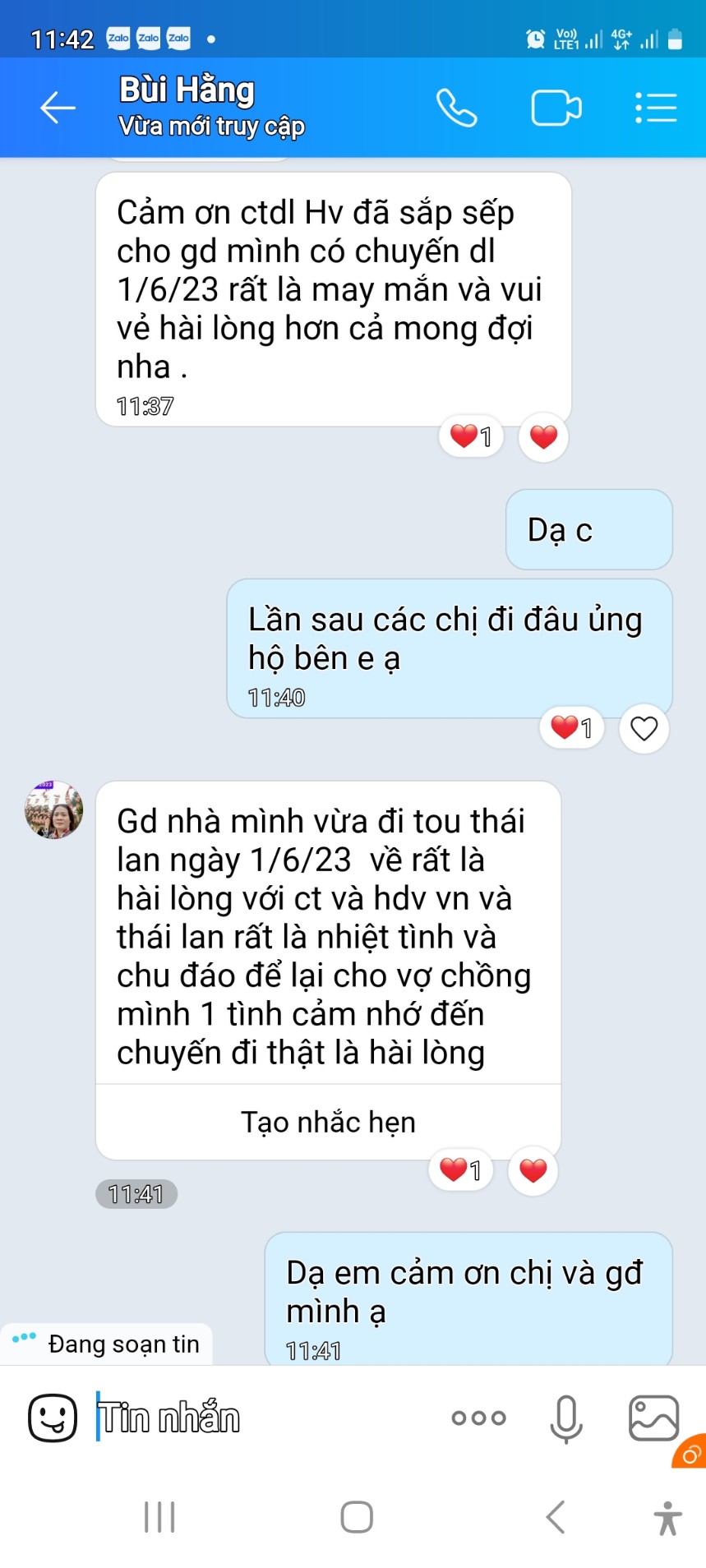
Task: Record a voice message with the microphone
Action: tap(566, 1418)
